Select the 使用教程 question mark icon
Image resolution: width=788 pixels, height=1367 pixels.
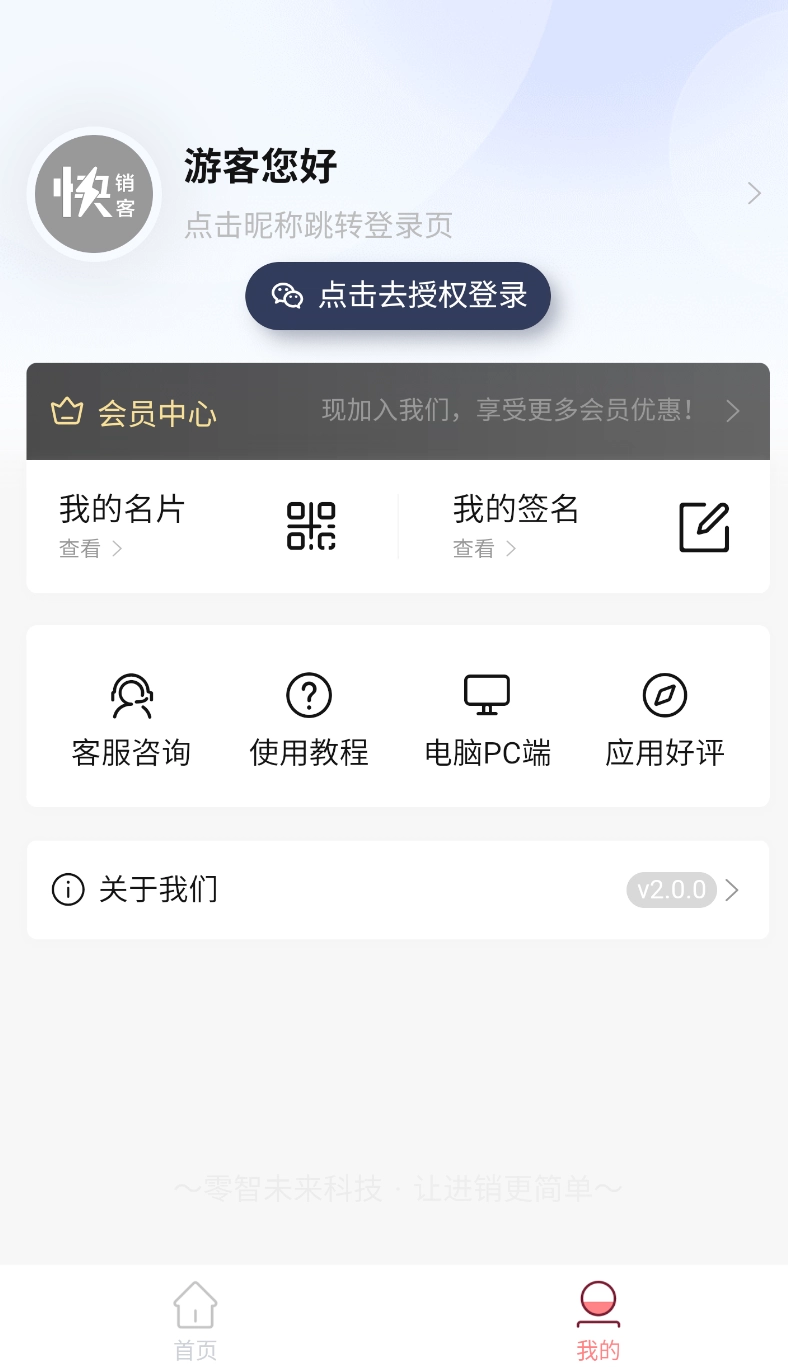pyautogui.click(x=308, y=694)
